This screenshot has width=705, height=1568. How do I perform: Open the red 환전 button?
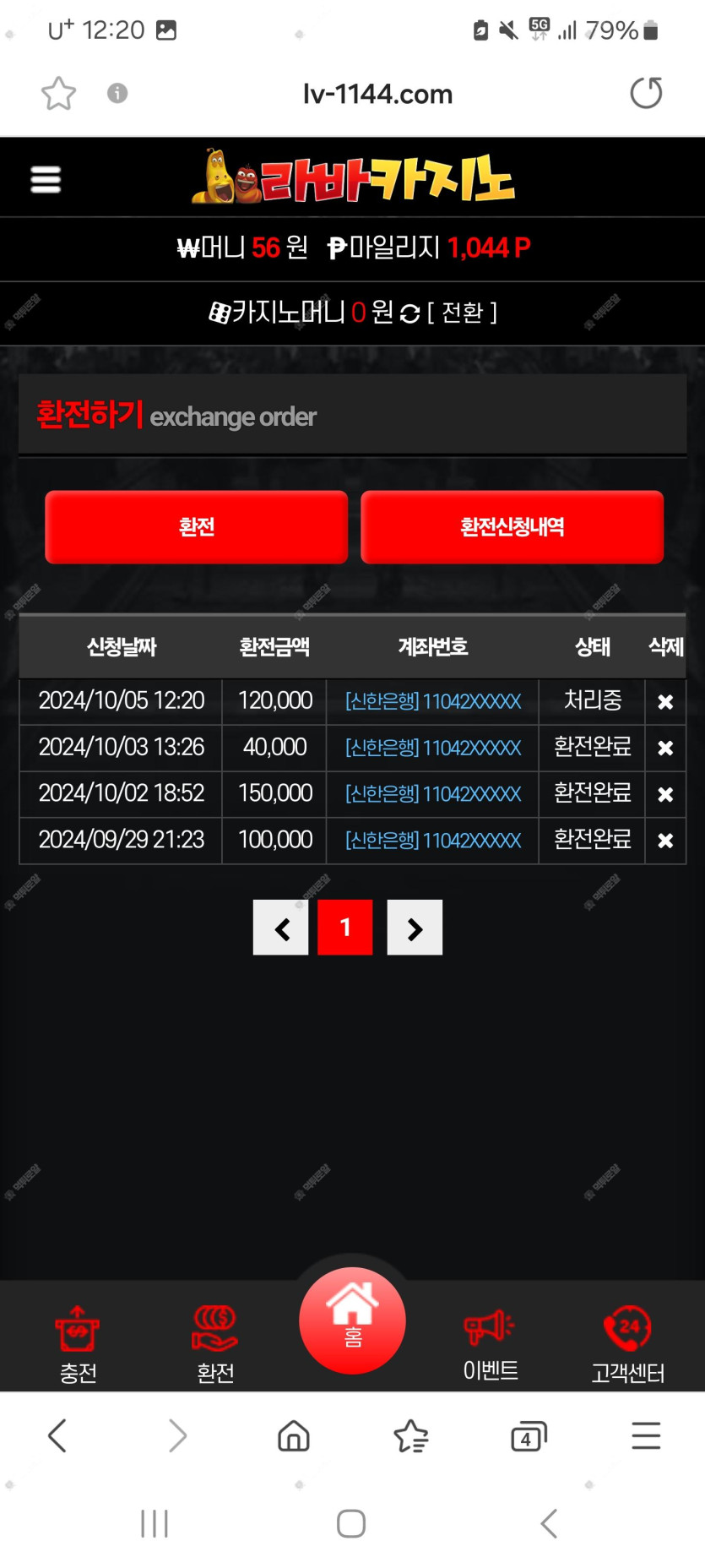(196, 527)
